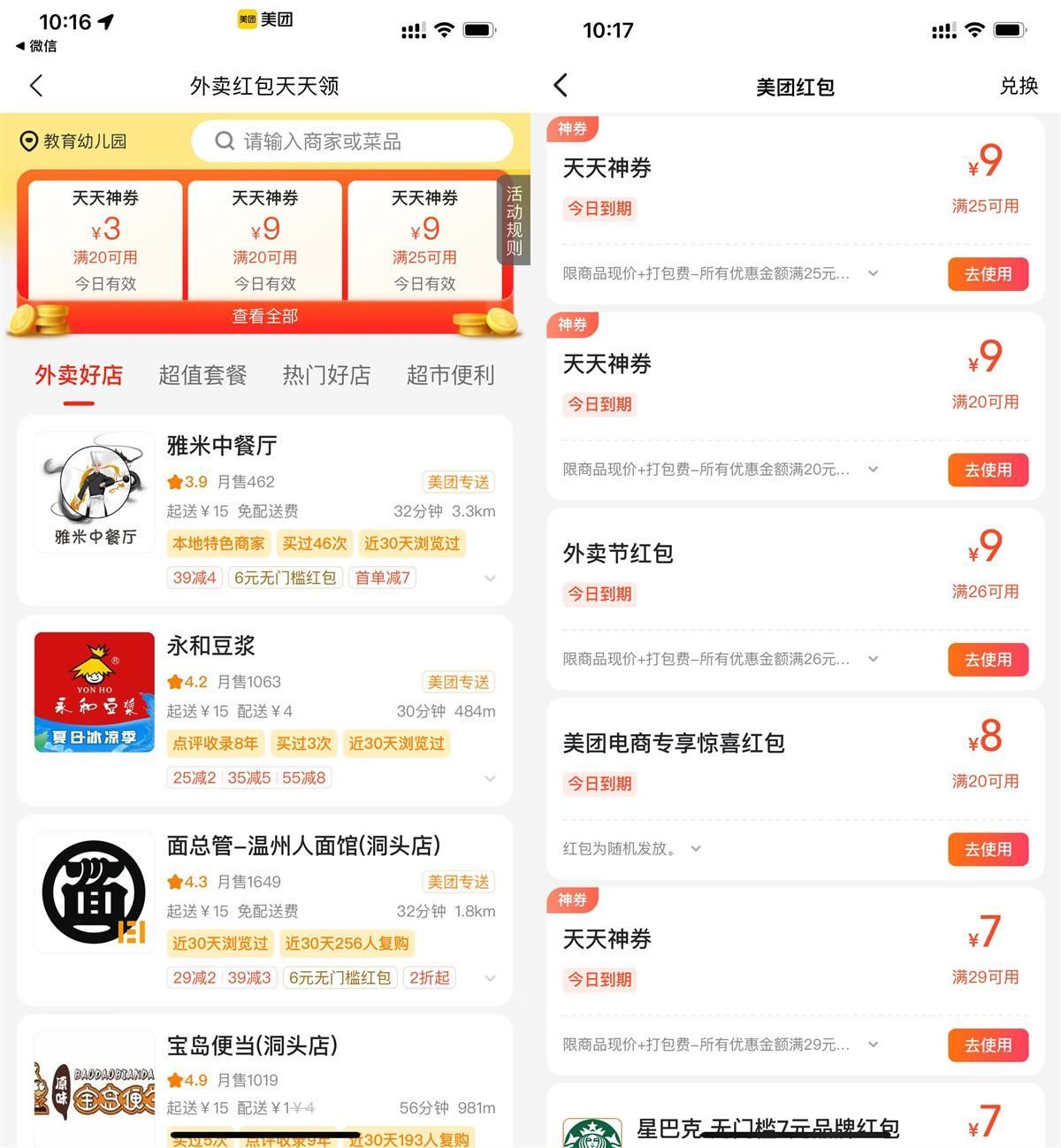Tap the 请输入商家或菜品 search box
This screenshot has height=1148, width=1061.
pos(352,142)
